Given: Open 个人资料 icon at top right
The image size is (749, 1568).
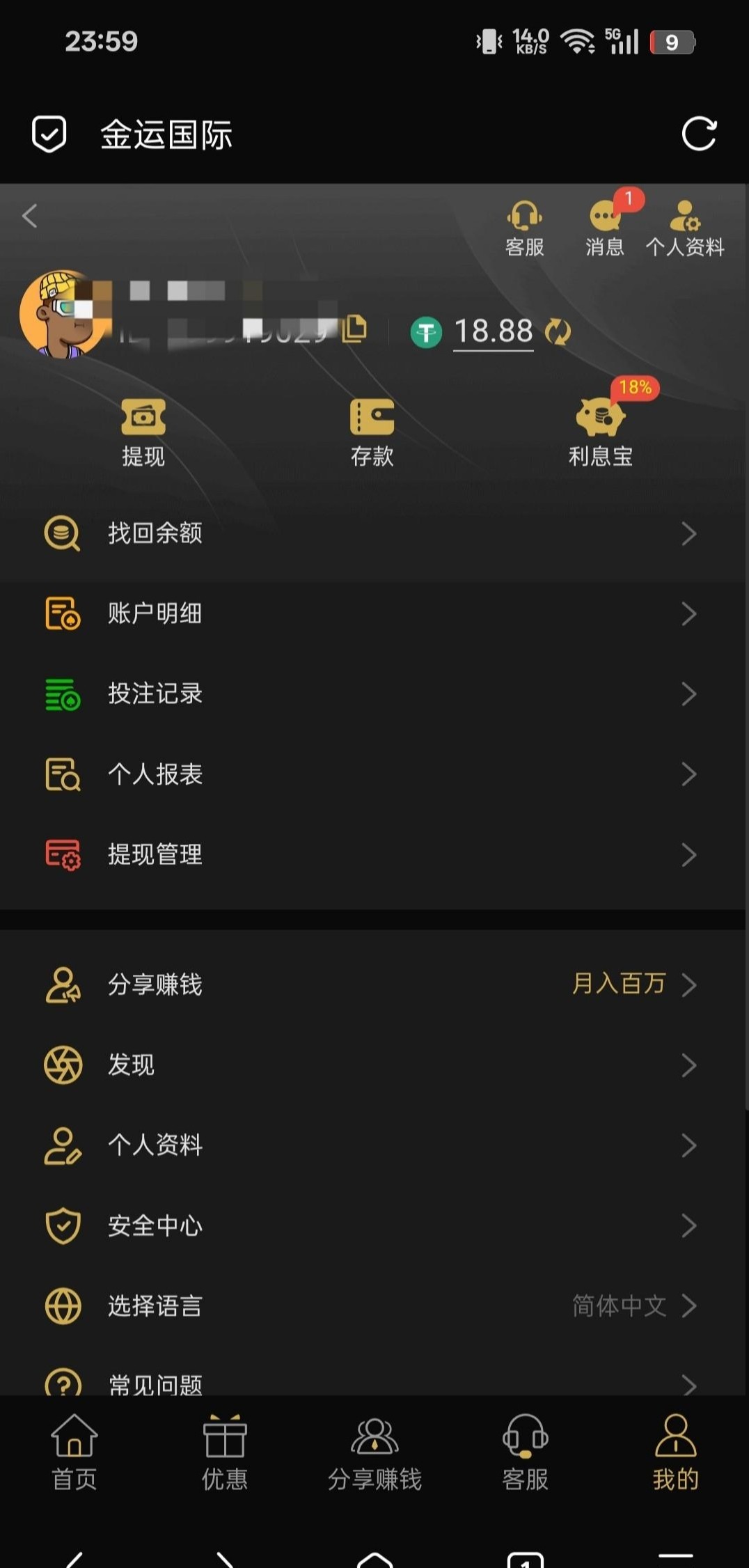Looking at the screenshot, I should click(685, 228).
